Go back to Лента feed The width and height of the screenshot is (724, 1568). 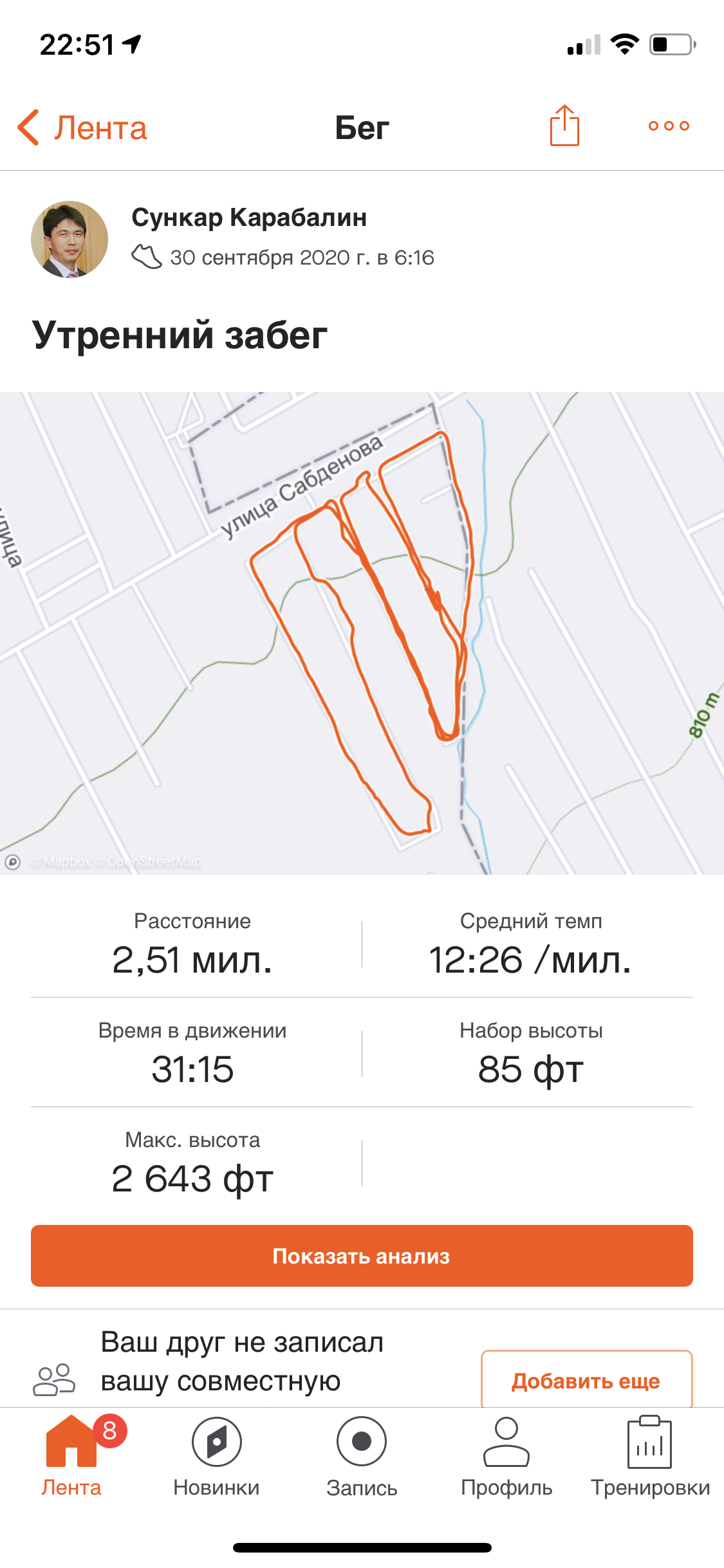(82, 127)
